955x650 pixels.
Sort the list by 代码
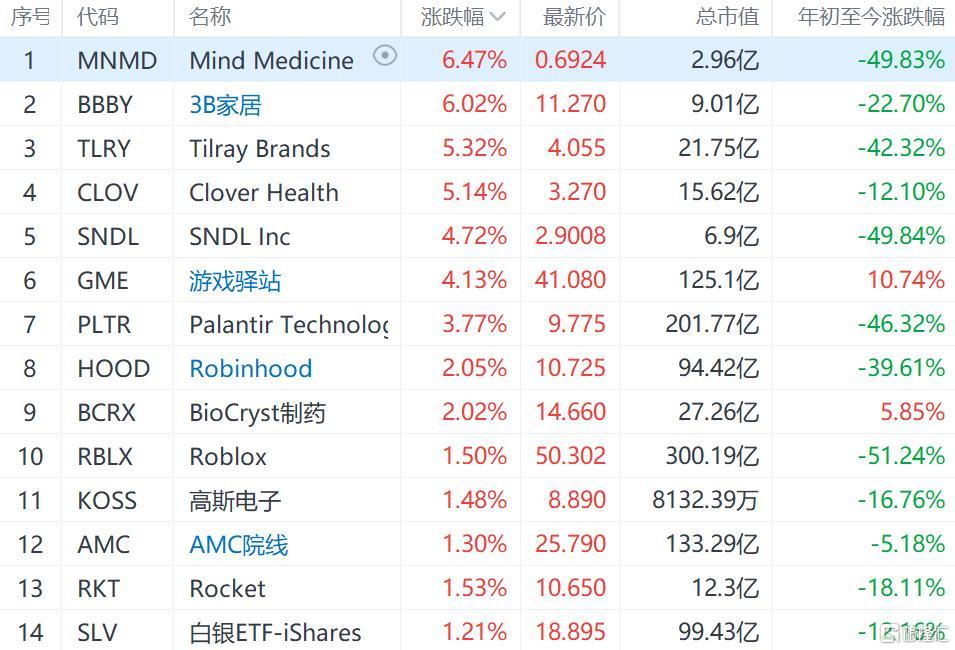97,16
